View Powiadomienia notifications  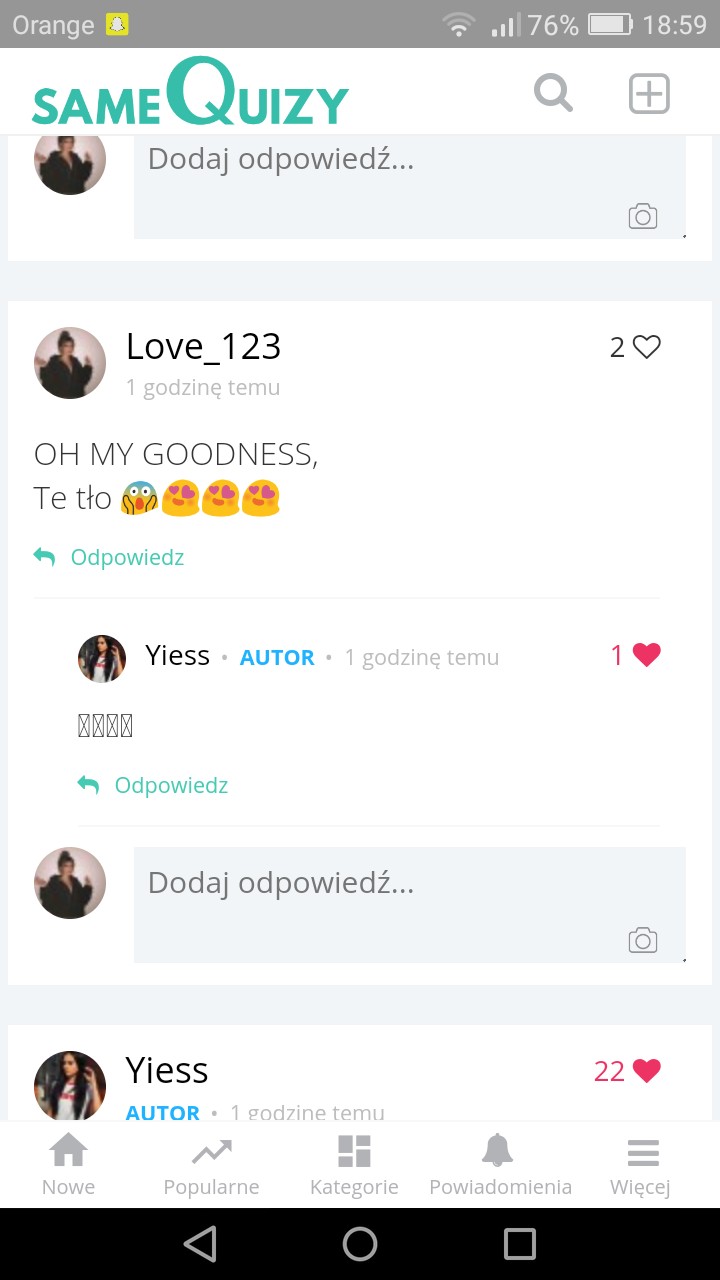500,1165
